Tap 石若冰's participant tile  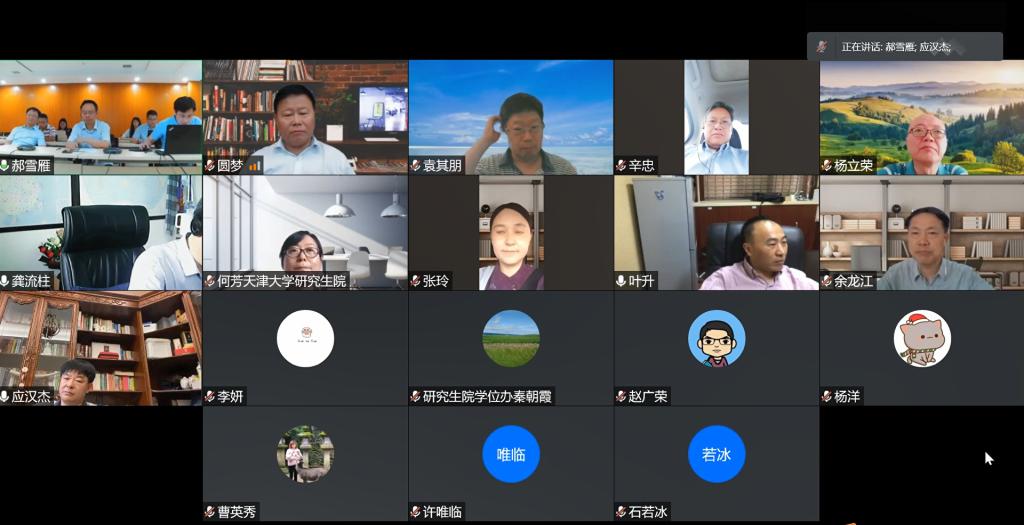pyautogui.click(x=716, y=456)
